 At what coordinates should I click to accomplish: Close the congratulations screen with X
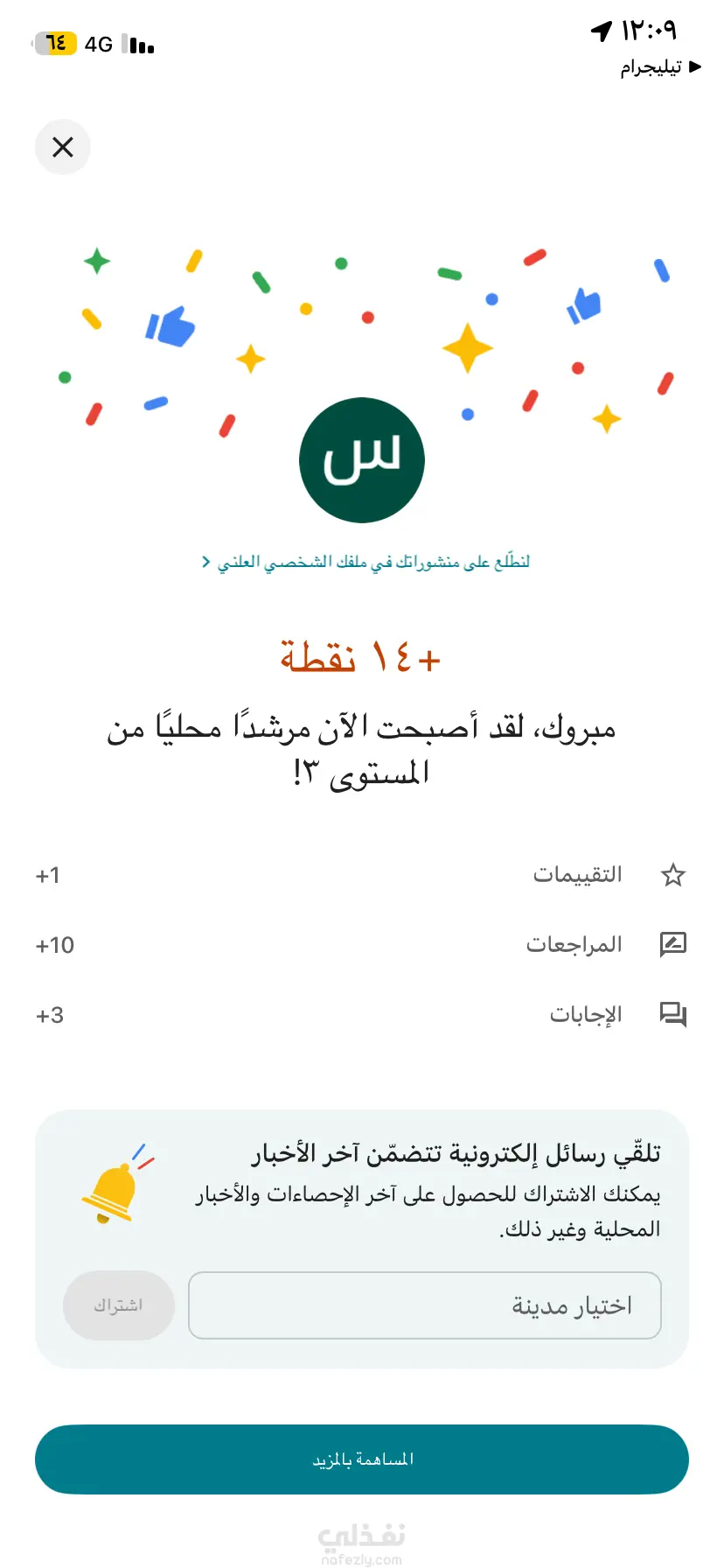[x=63, y=147]
